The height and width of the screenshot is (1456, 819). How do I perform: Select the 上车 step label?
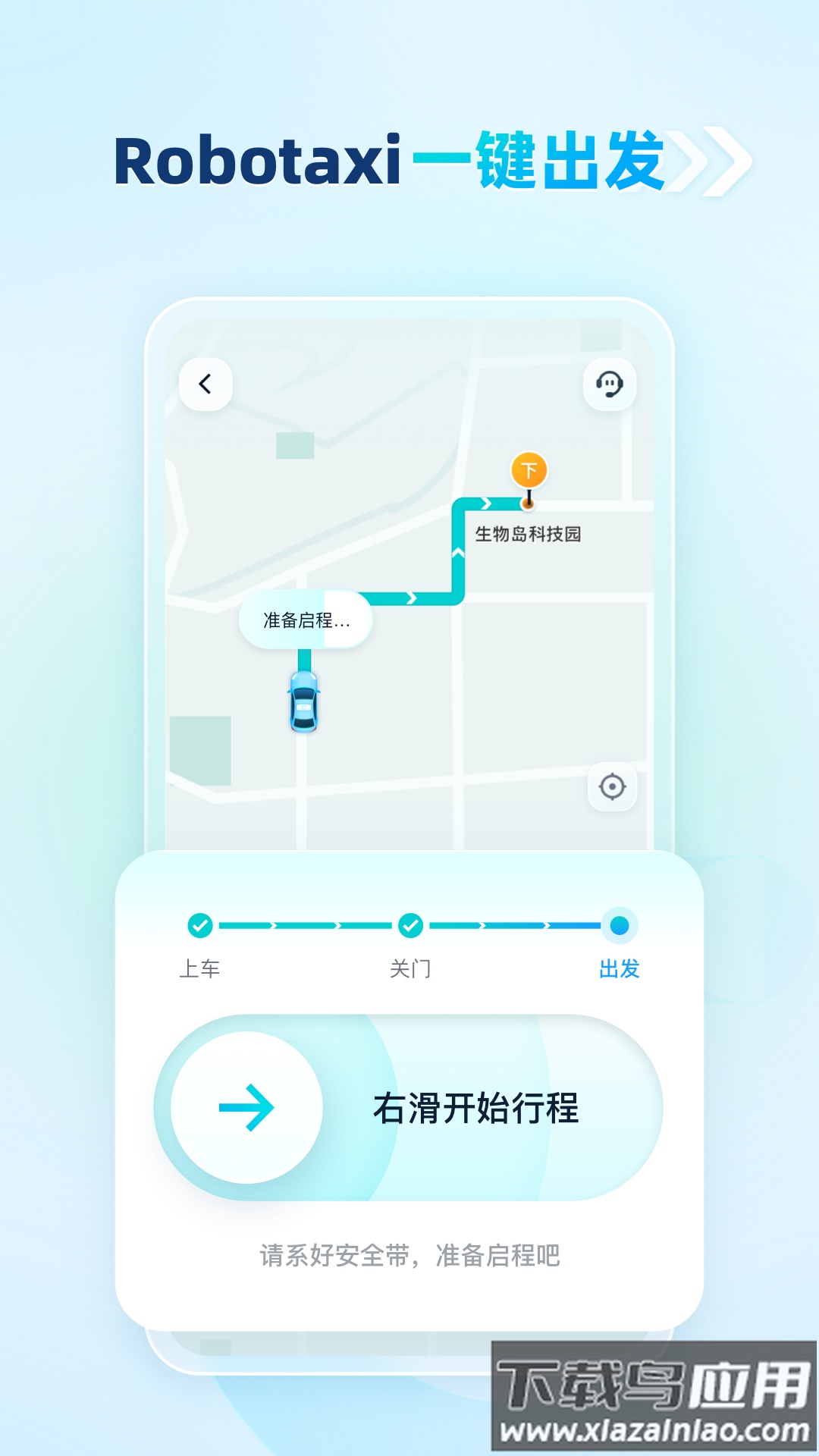coord(199,969)
